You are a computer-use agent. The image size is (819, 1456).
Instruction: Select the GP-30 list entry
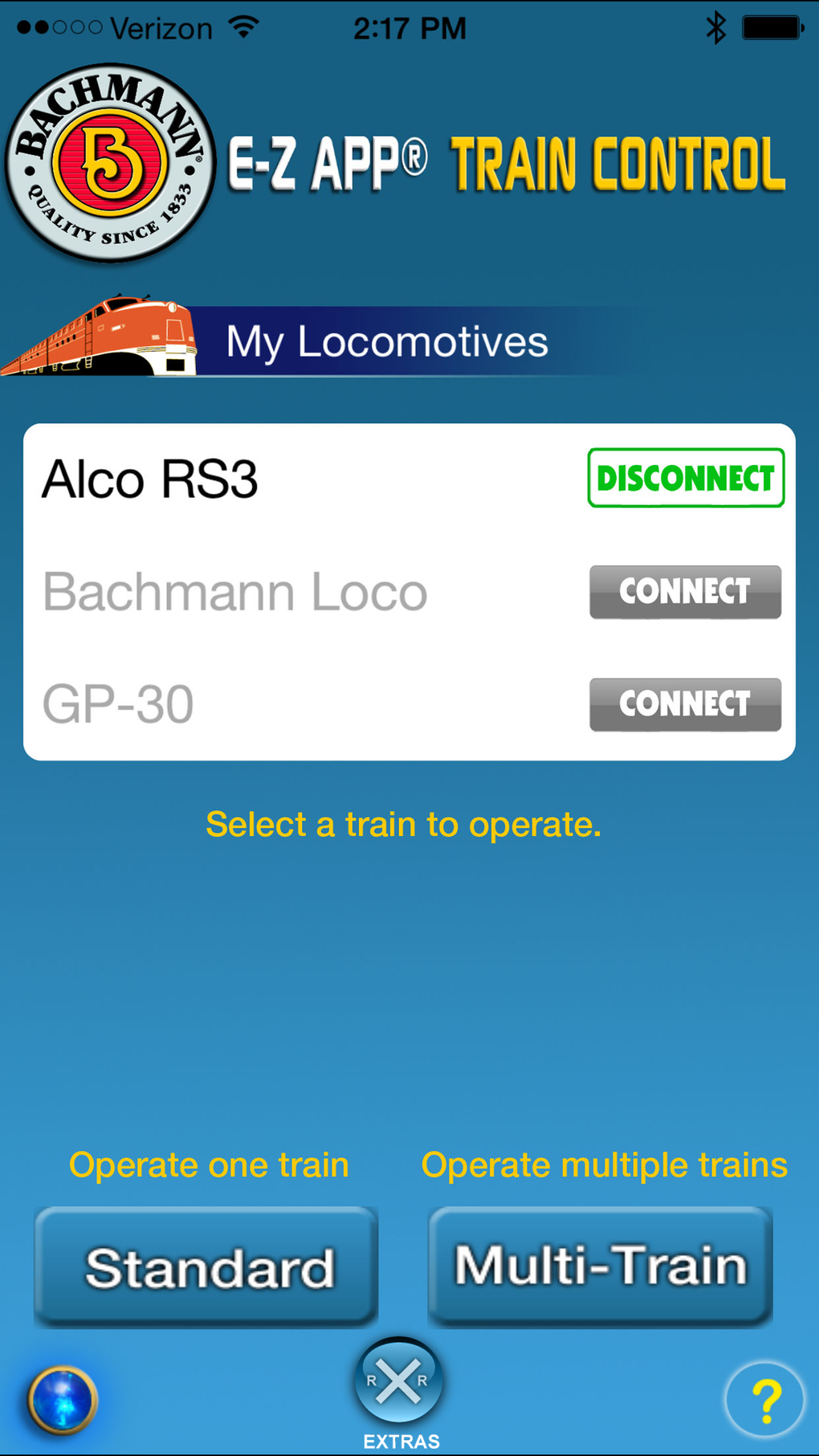[119, 704]
